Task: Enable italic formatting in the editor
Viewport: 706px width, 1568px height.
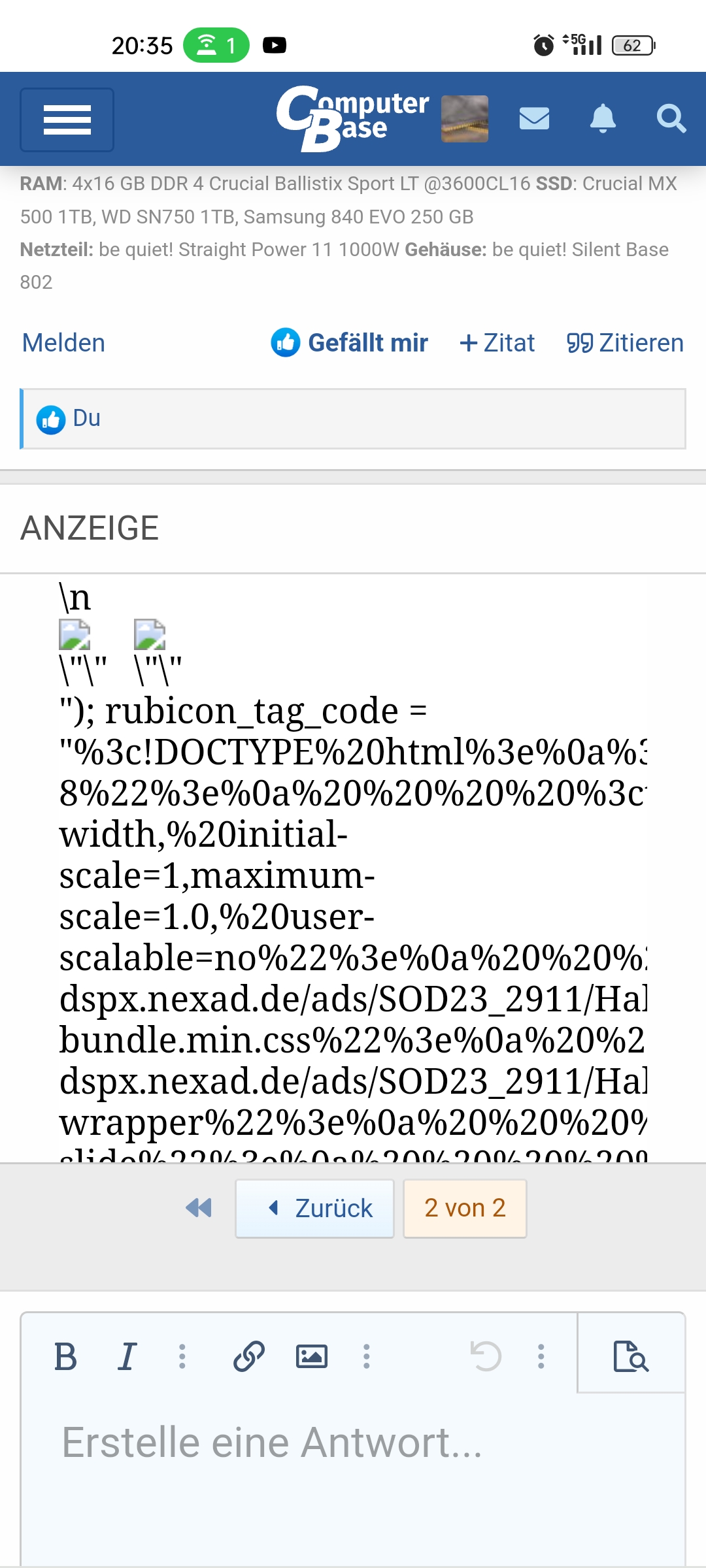Action: (x=127, y=1357)
